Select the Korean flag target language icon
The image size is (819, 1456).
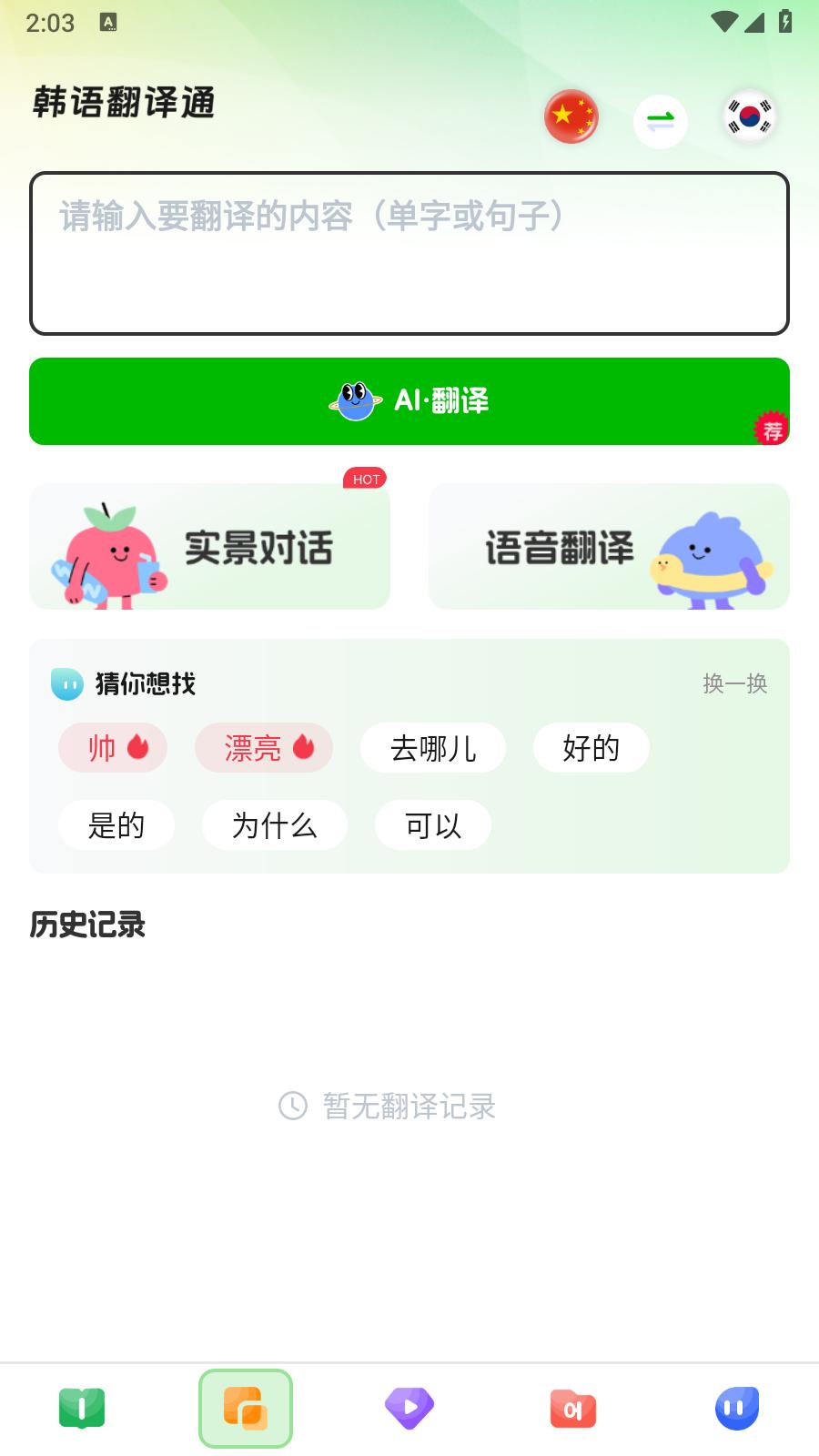coord(747,116)
